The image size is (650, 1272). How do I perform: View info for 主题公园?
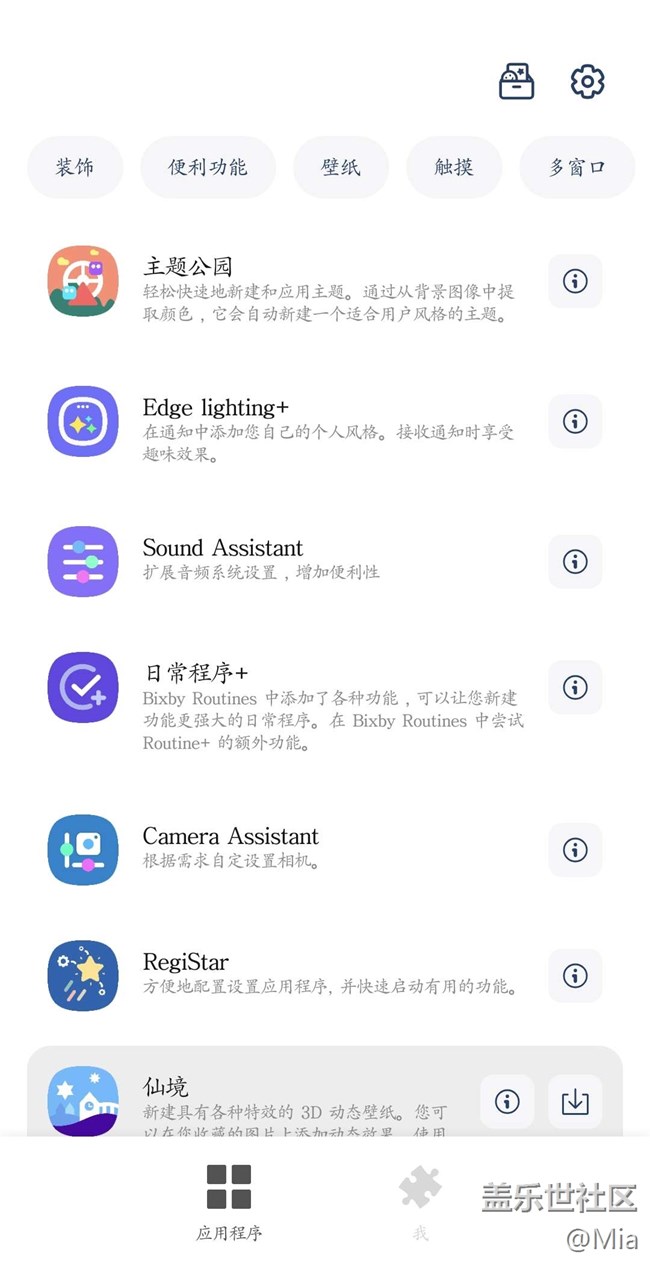pos(575,281)
